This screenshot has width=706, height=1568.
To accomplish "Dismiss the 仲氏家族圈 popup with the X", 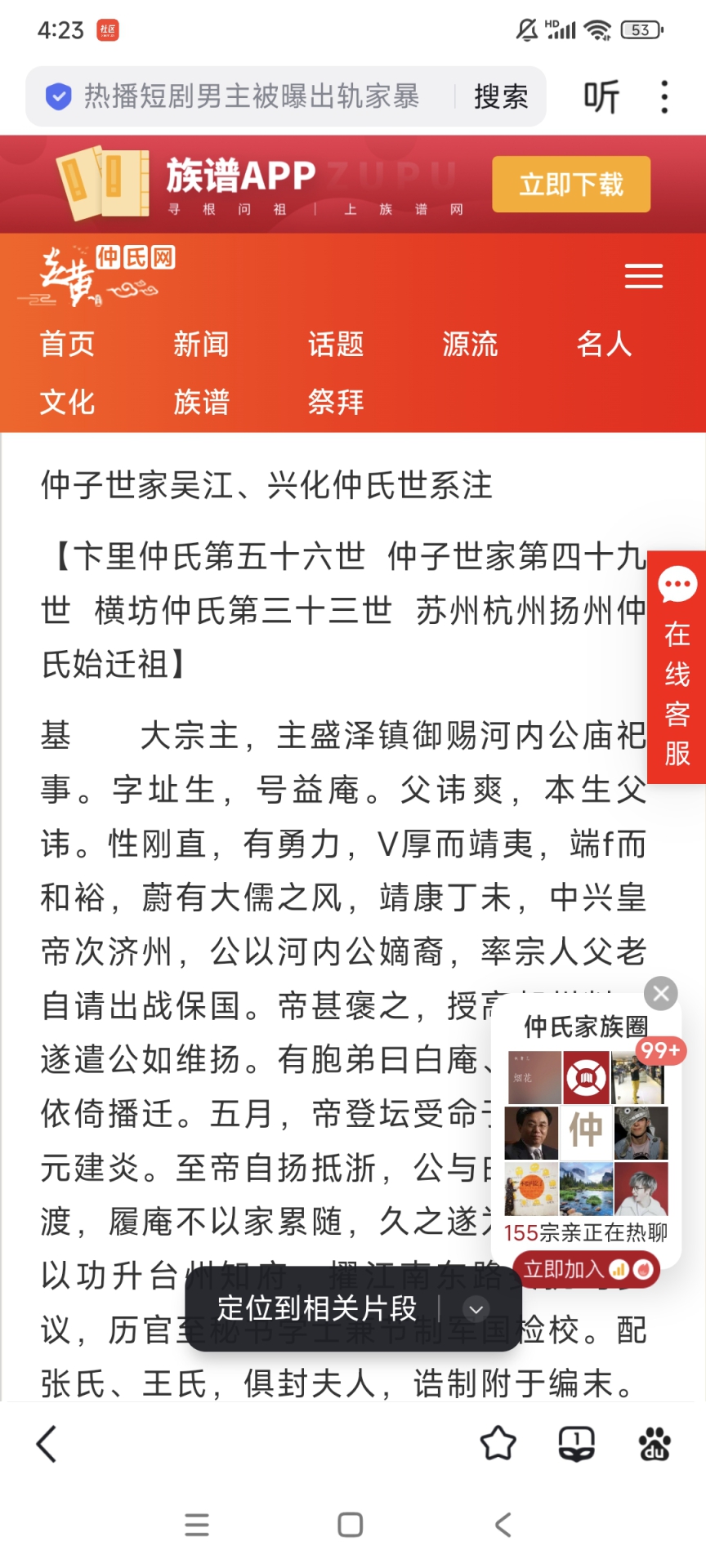I will 662,994.
